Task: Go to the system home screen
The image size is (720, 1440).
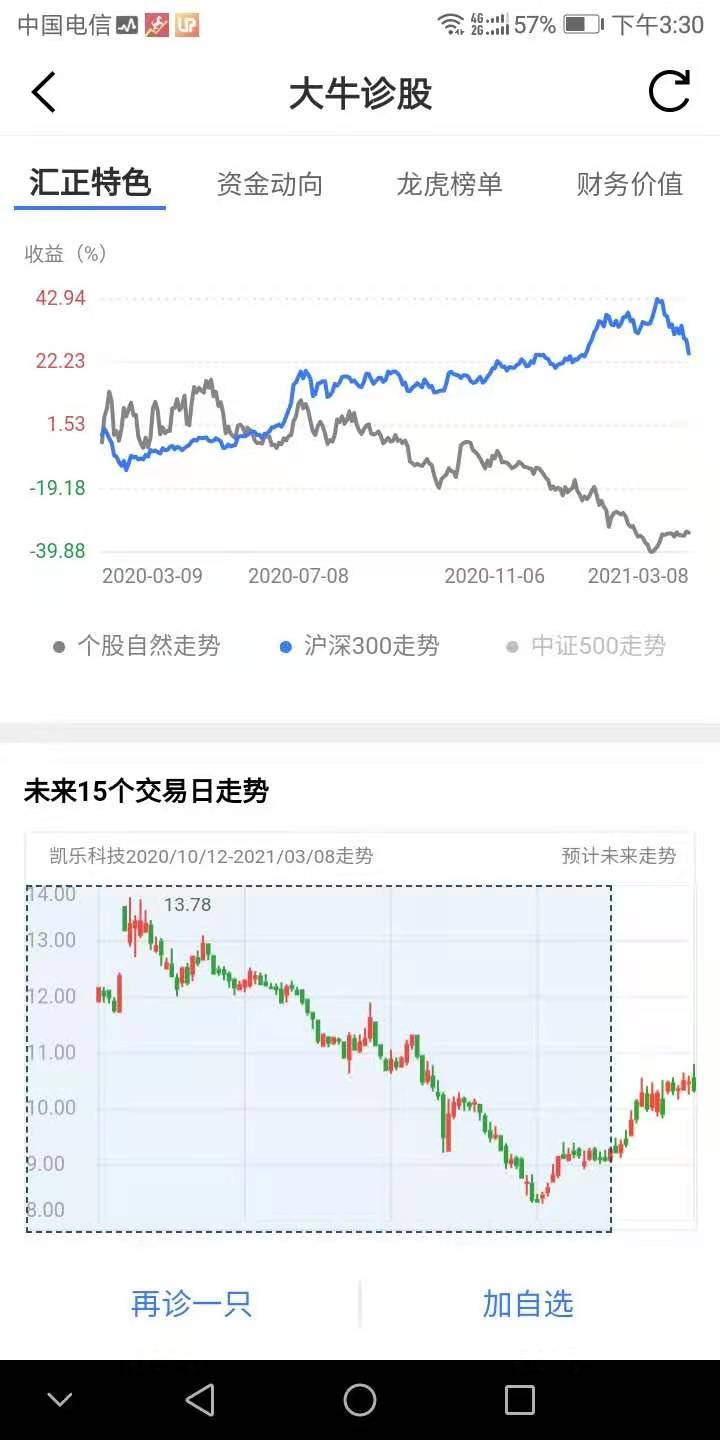Action: coord(360,1400)
